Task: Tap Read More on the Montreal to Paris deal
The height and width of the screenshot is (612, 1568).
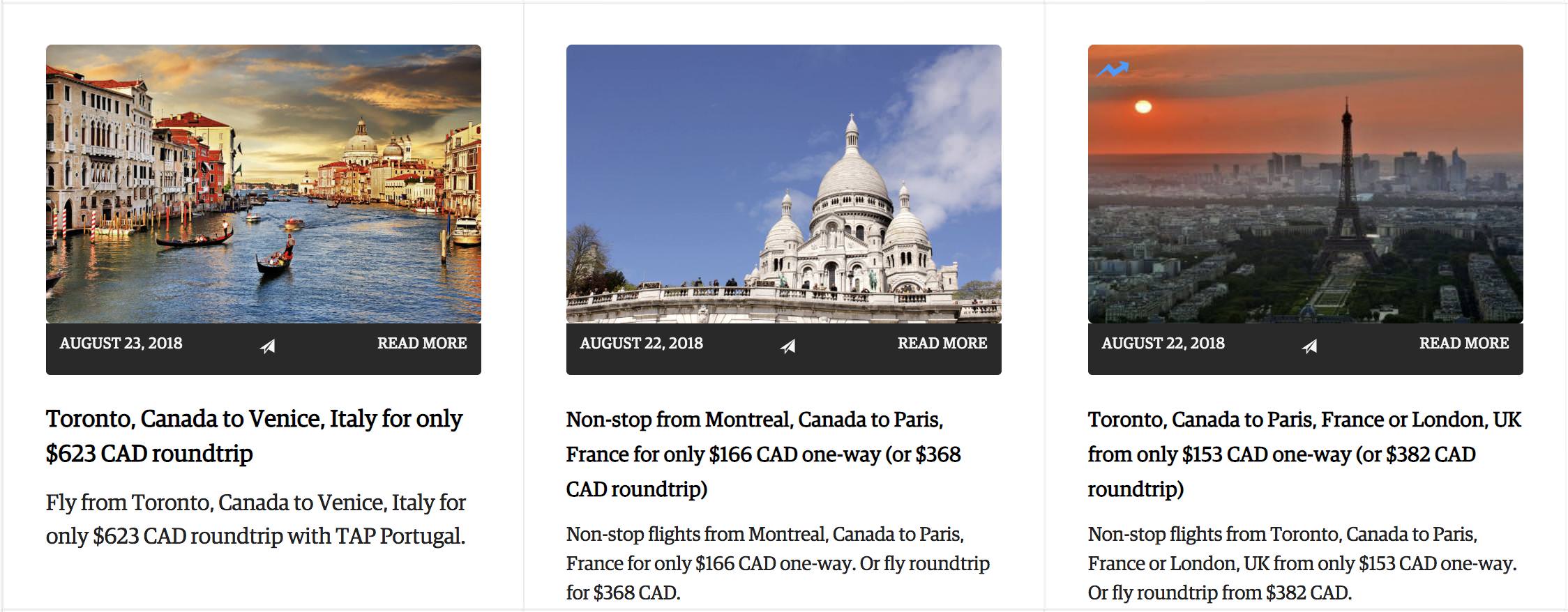Action: pos(942,343)
